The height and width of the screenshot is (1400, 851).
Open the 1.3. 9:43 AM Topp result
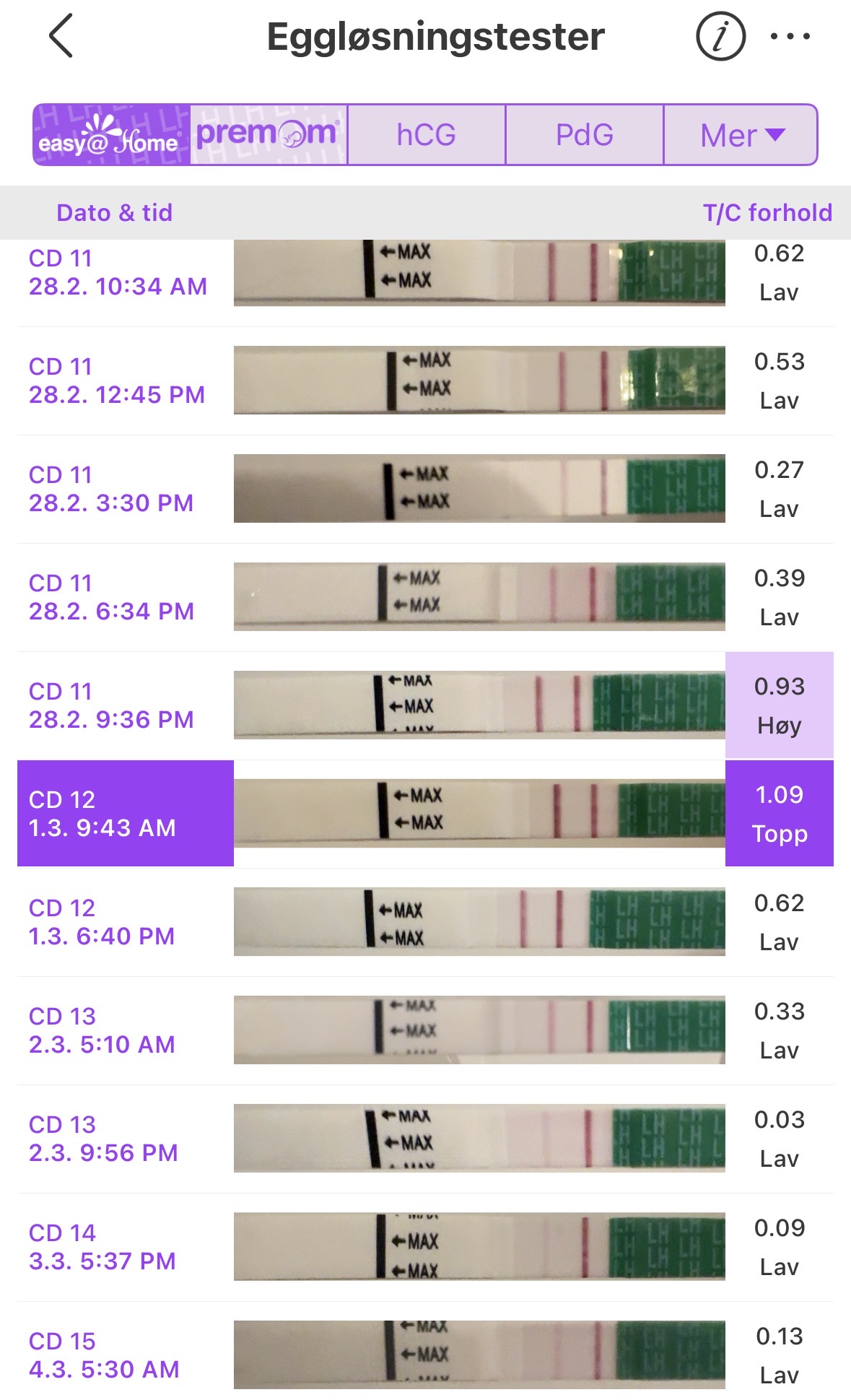tap(779, 814)
